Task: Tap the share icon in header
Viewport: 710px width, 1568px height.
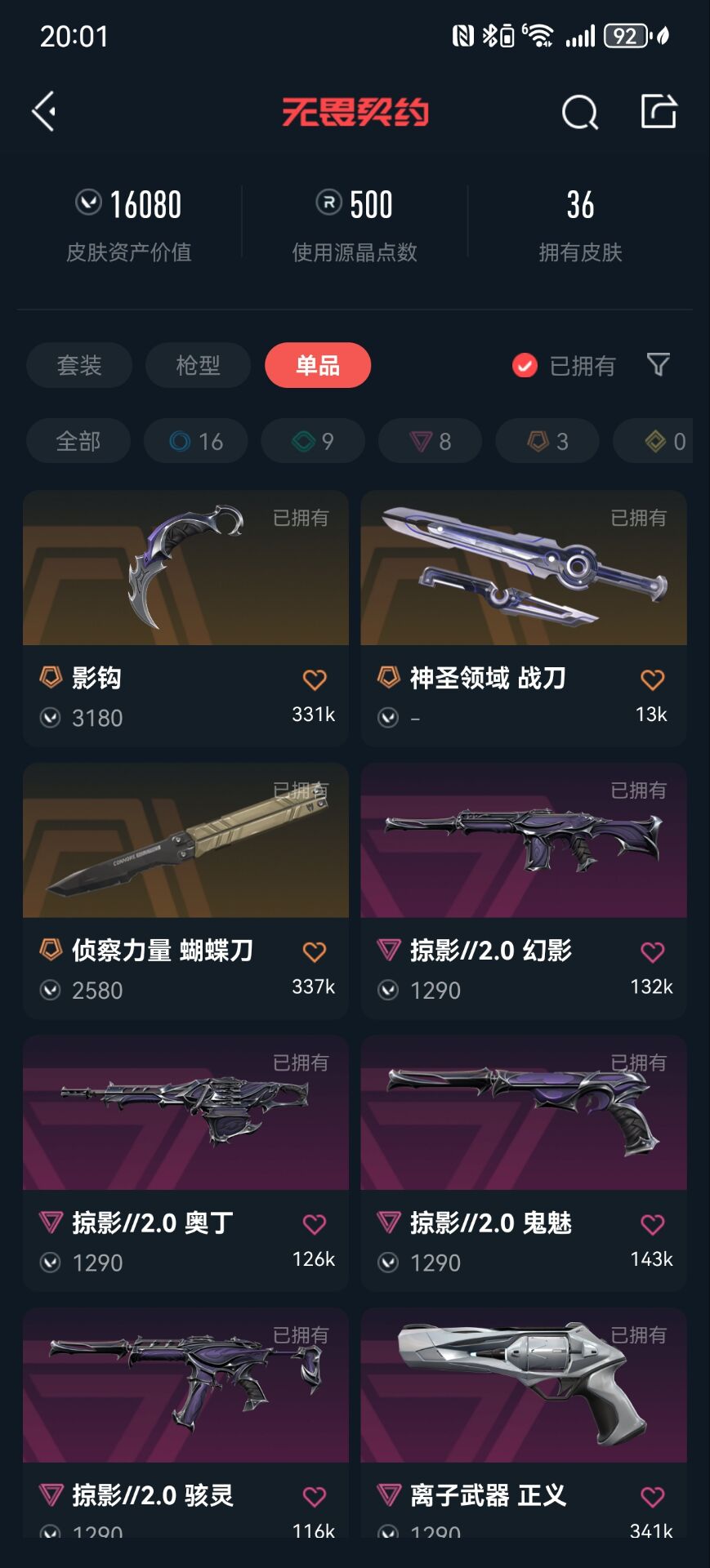Action: click(659, 111)
